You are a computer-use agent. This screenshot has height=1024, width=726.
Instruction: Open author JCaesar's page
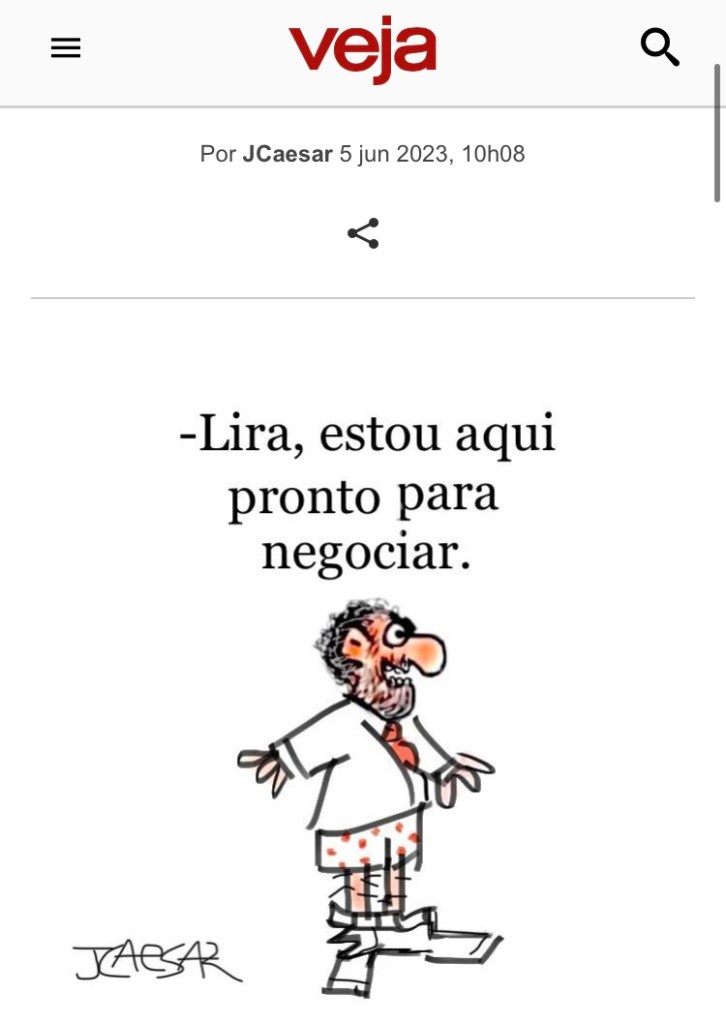click(x=287, y=154)
